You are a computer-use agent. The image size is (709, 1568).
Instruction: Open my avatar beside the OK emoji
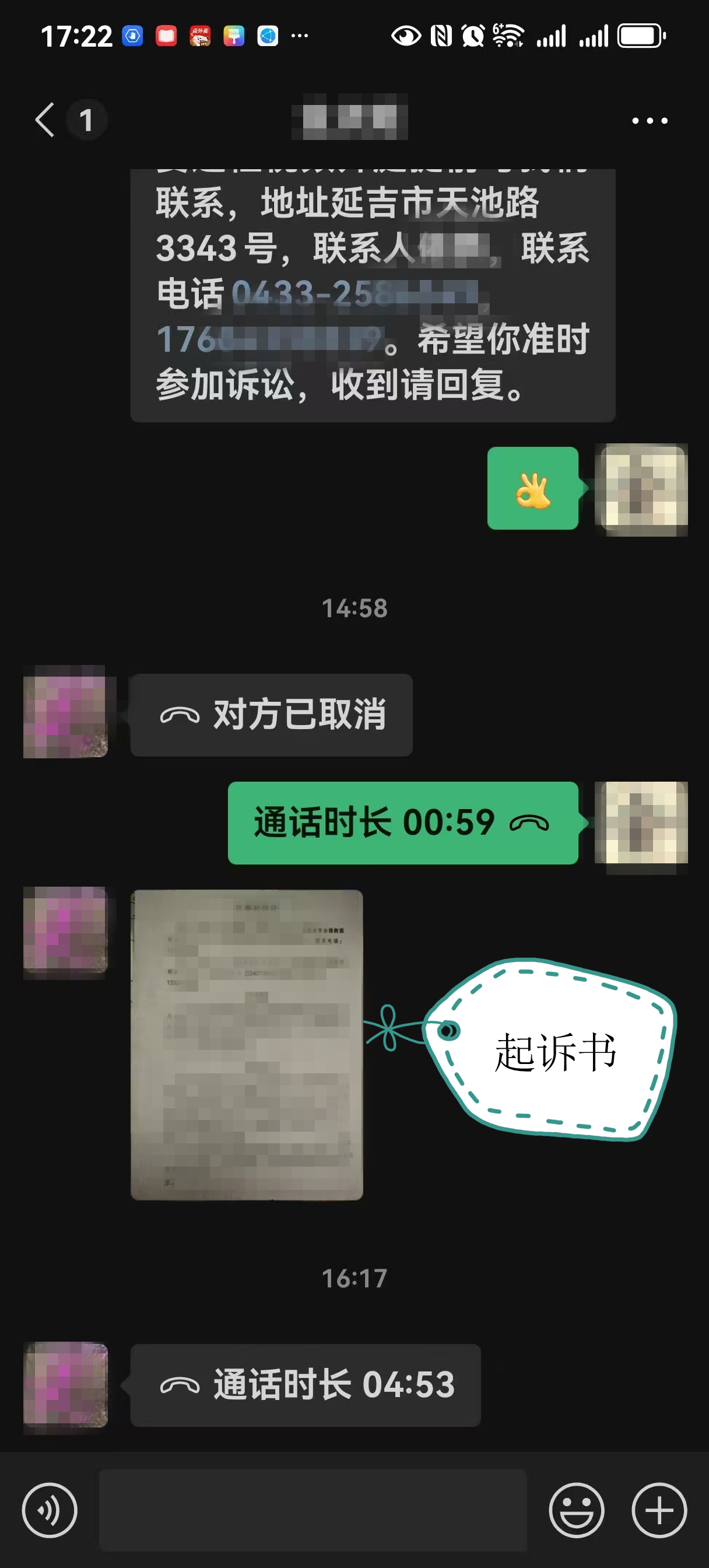tap(641, 489)
